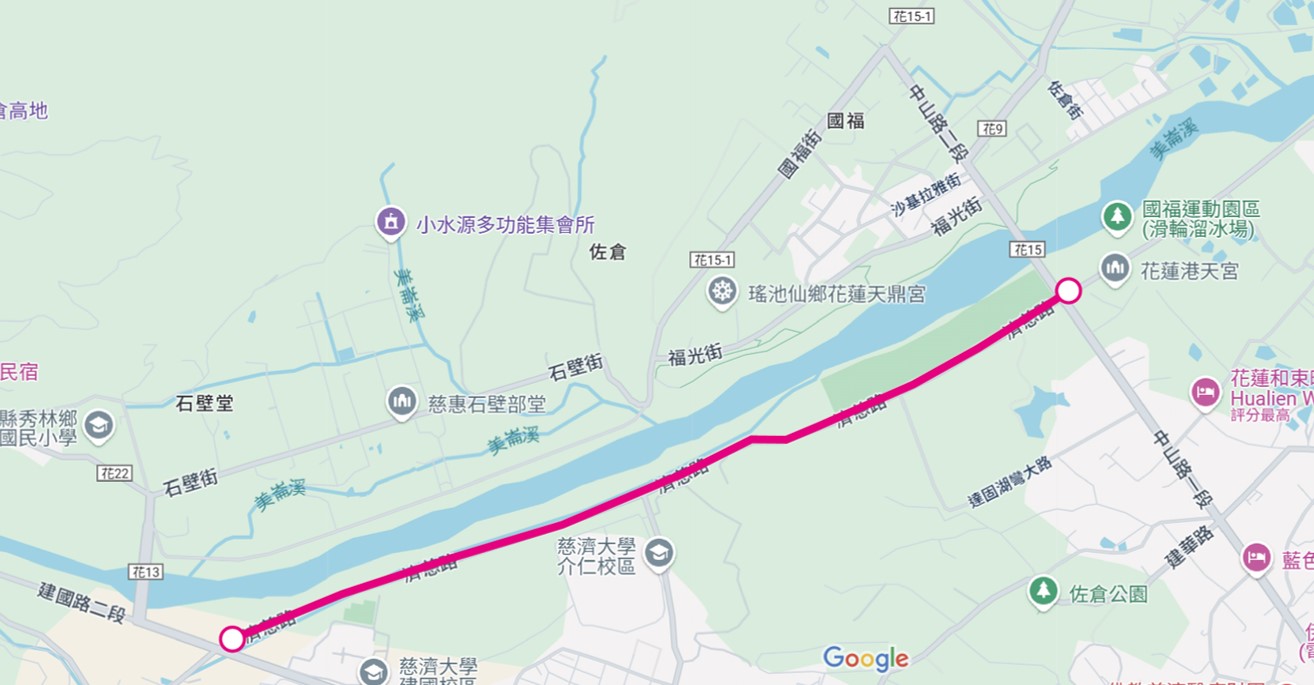Tap the route start point near 建國路二段
Screen dimensions: 1314x685
coord(232,639)
